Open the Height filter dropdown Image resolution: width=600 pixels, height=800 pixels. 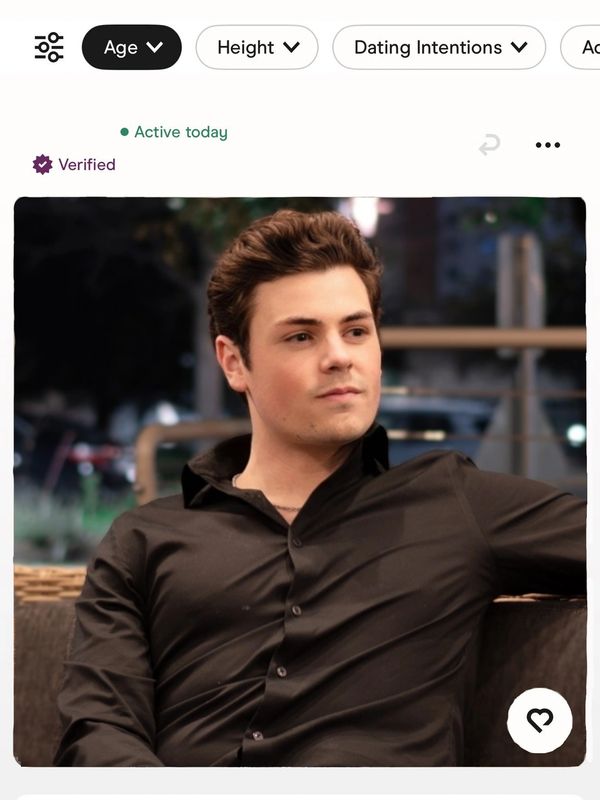pos(257,47)
